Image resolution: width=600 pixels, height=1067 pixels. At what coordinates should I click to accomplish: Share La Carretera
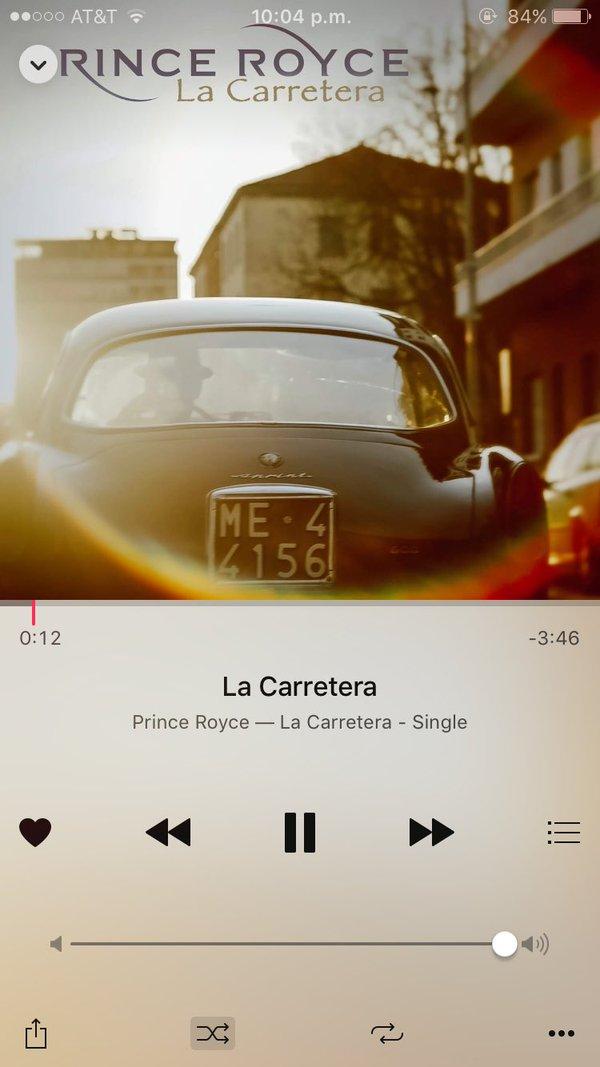point(35,1033)
